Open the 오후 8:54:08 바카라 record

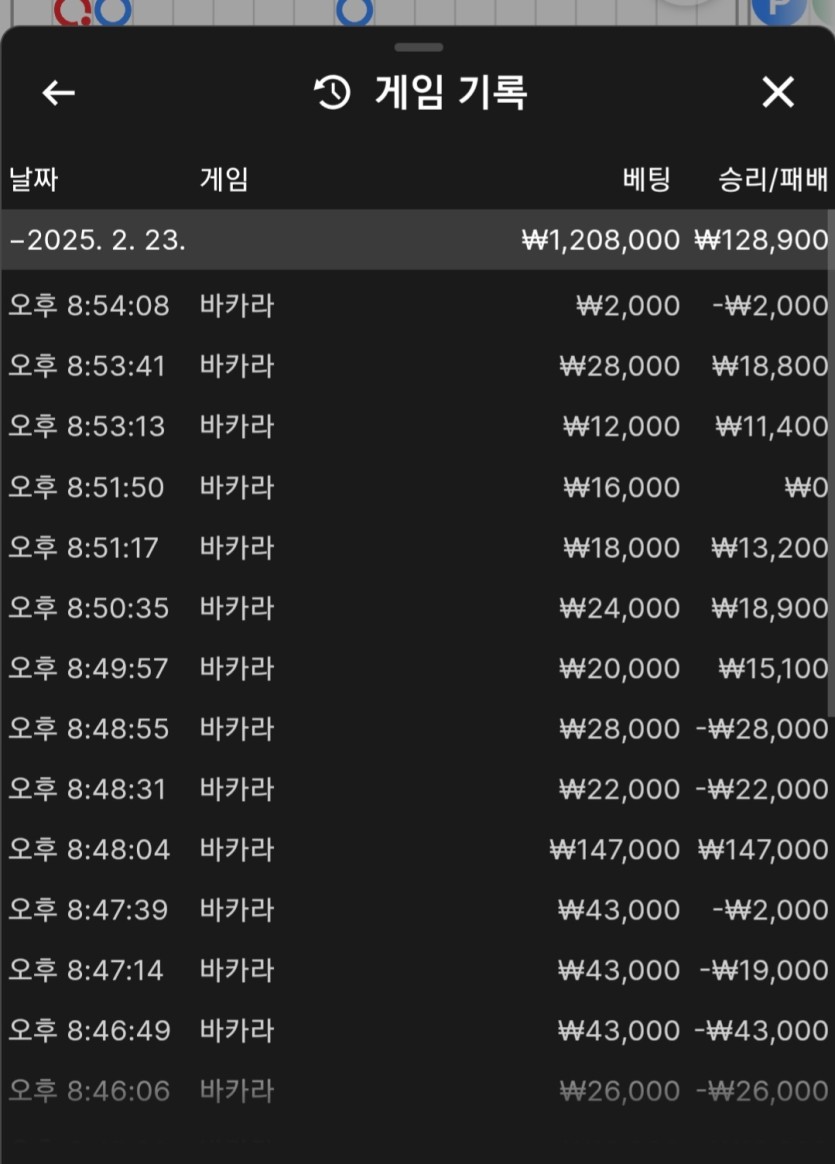click(x=417, y=306)
